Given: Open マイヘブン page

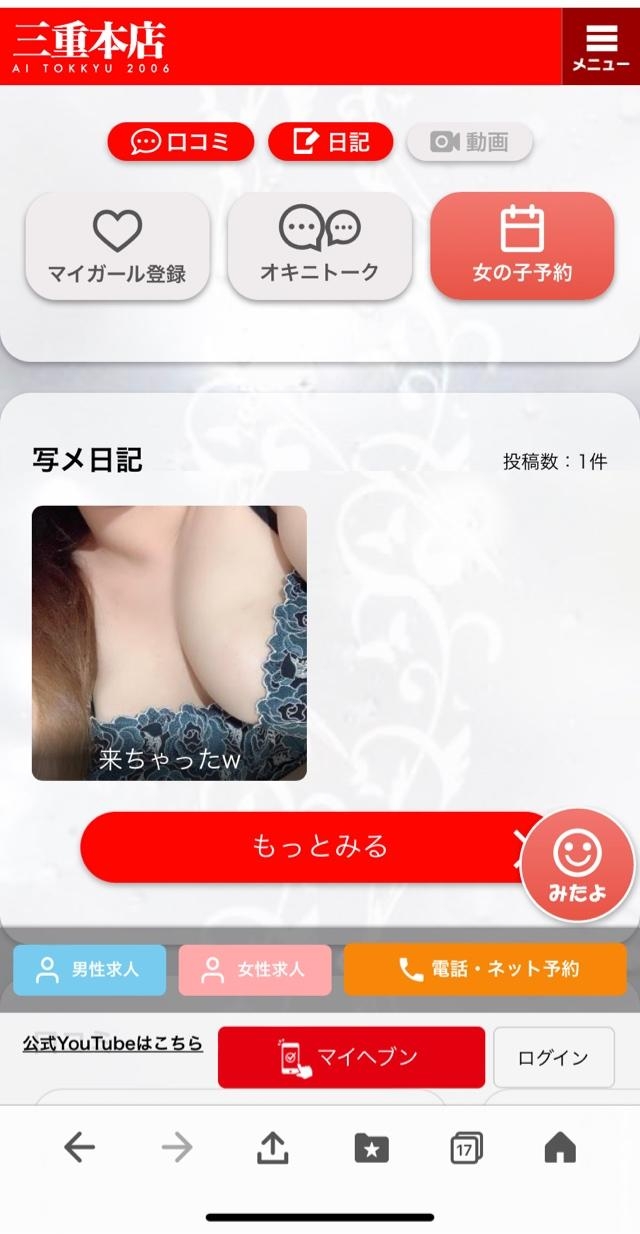Looking at the screenshot, I should (351, 1057).
